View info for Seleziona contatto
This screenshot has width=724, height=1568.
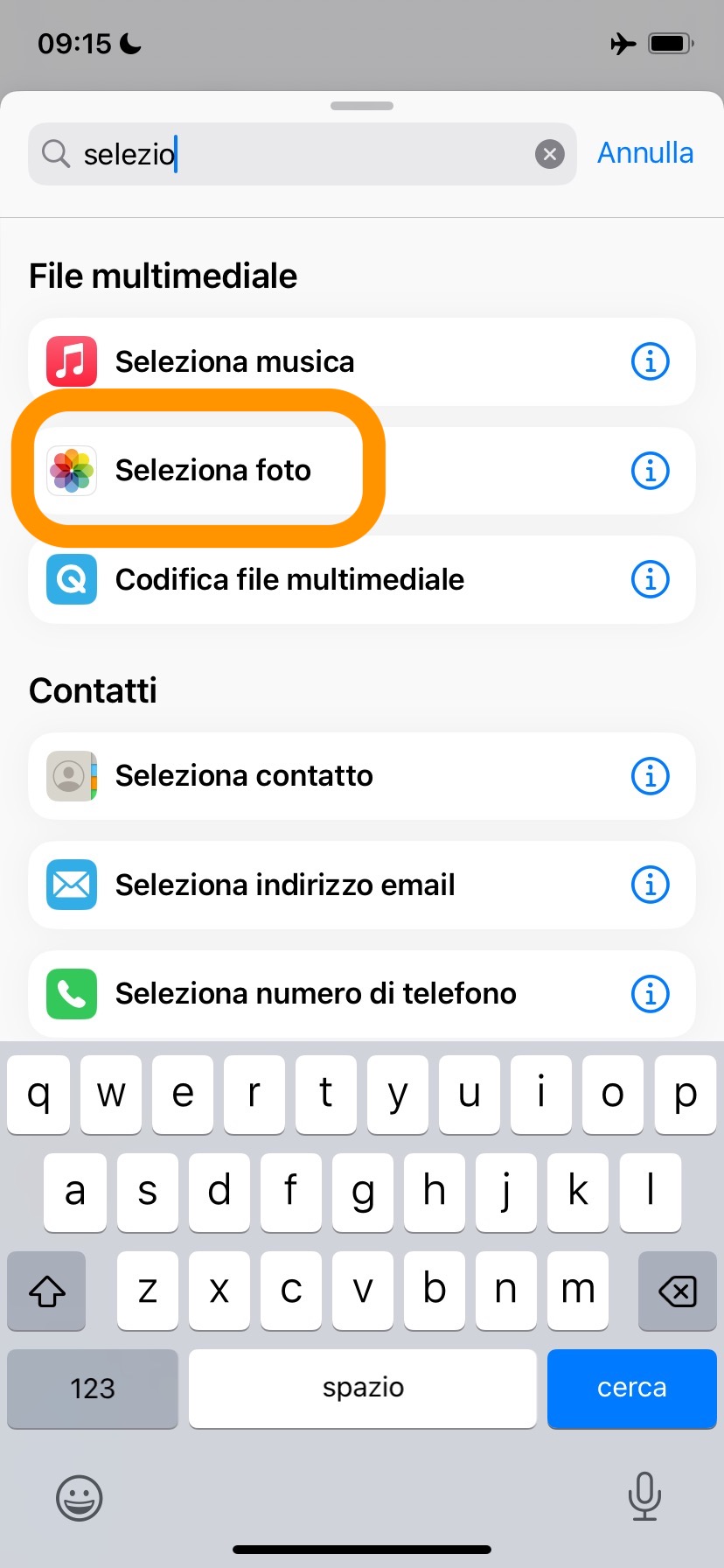click(650, 776)
